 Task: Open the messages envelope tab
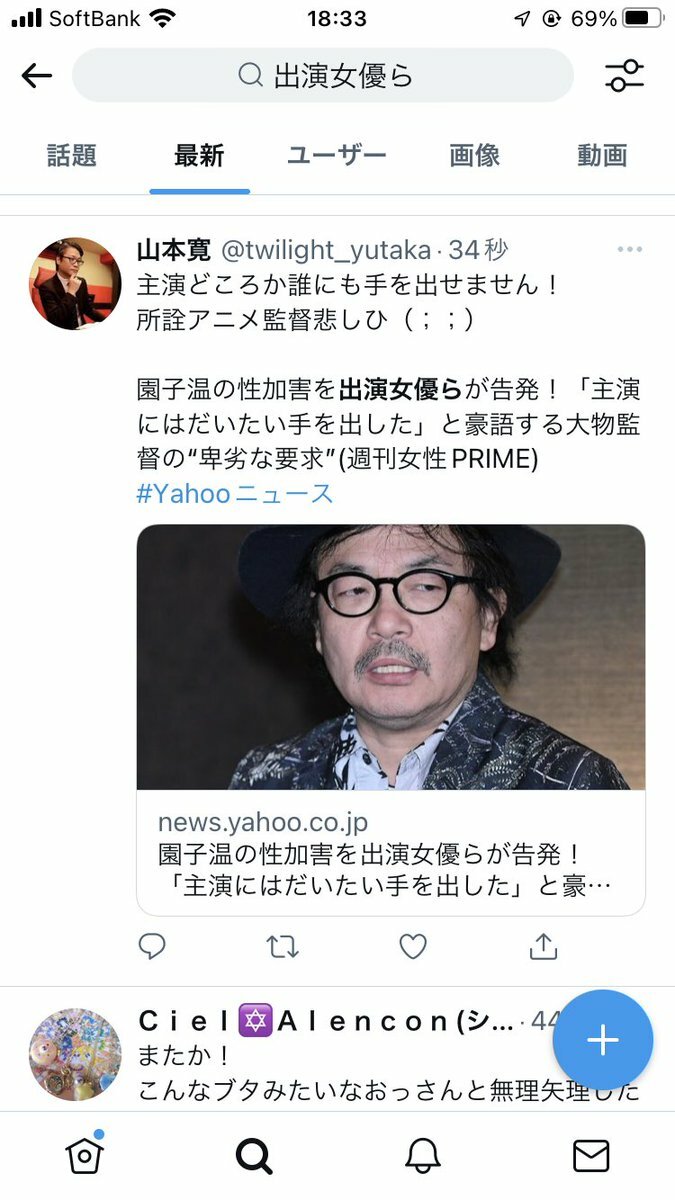[x=591, y=1157]
